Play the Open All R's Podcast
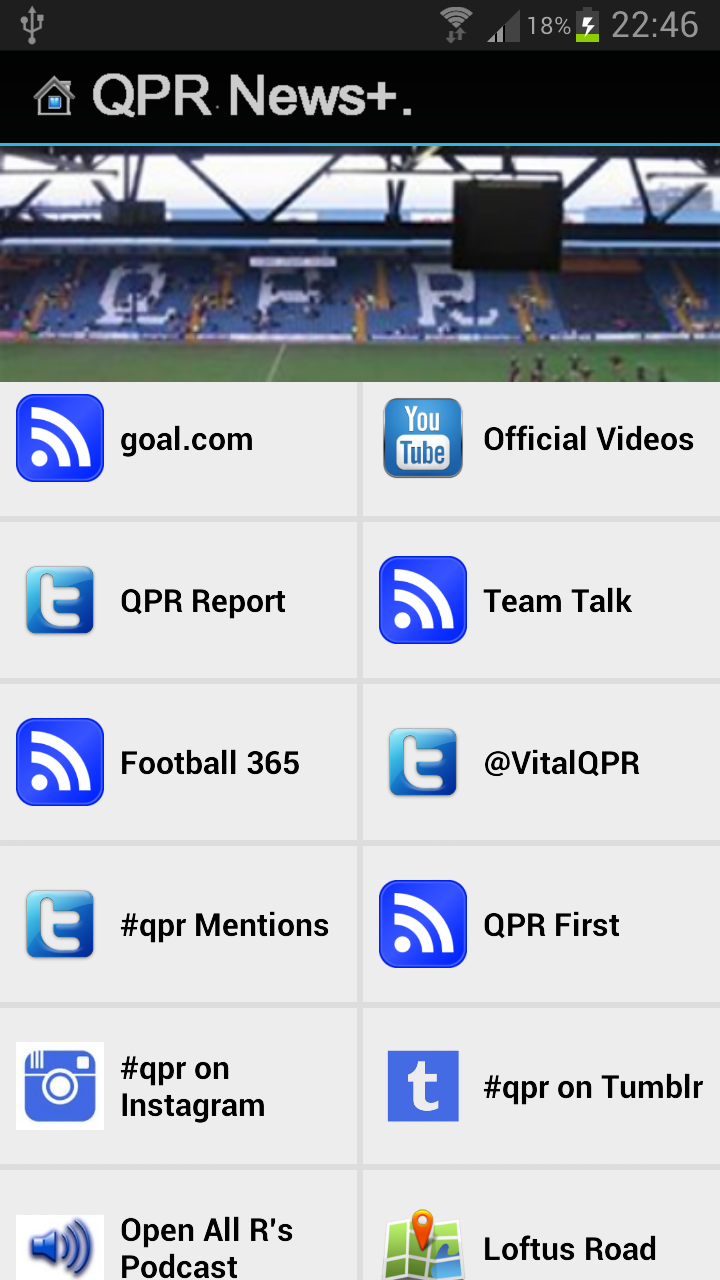 click(180, 1240)
